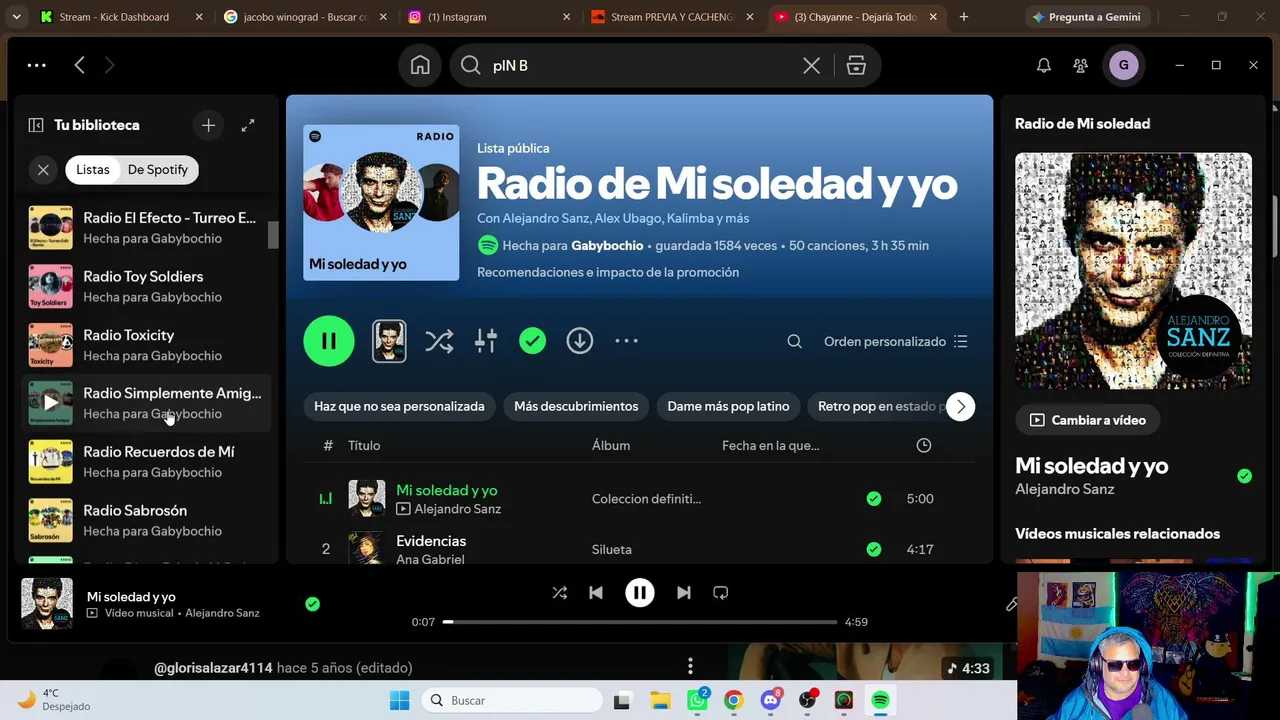Pause the playlist with the large green button
This screenshot has width=1280, height=720.
click(329, 341)
